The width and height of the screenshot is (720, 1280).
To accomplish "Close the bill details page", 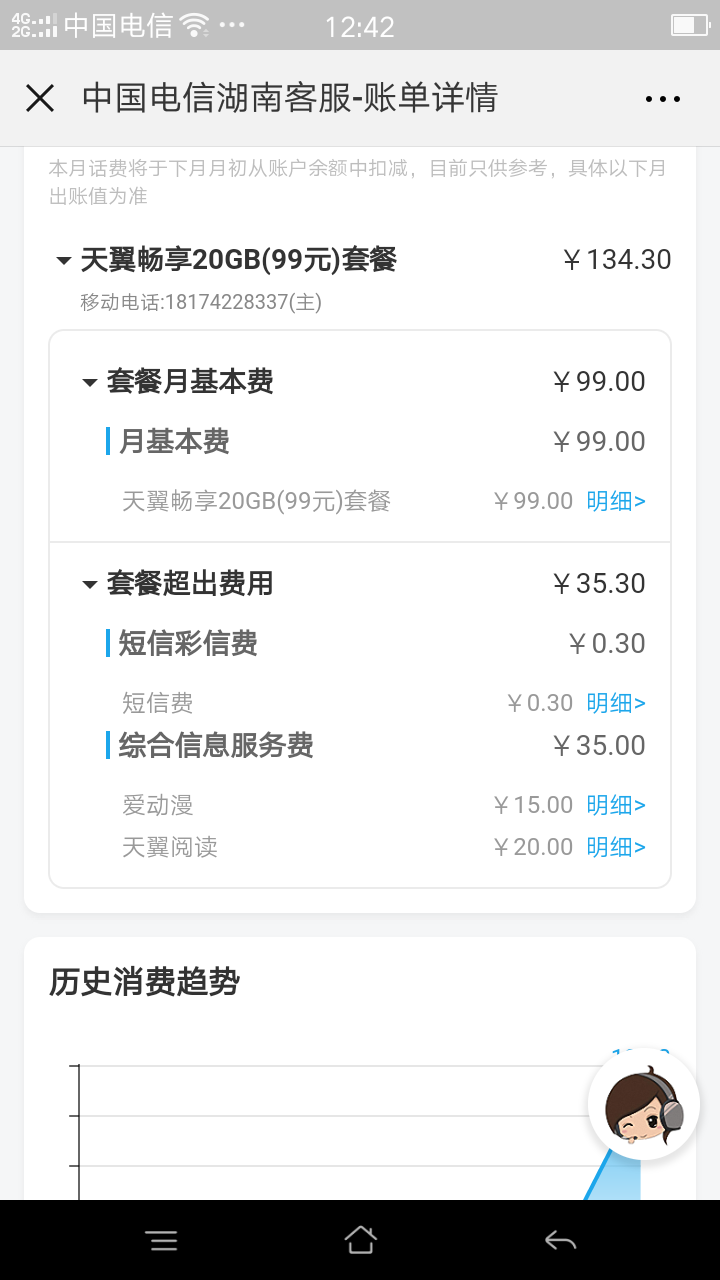I will pos(40,98).
